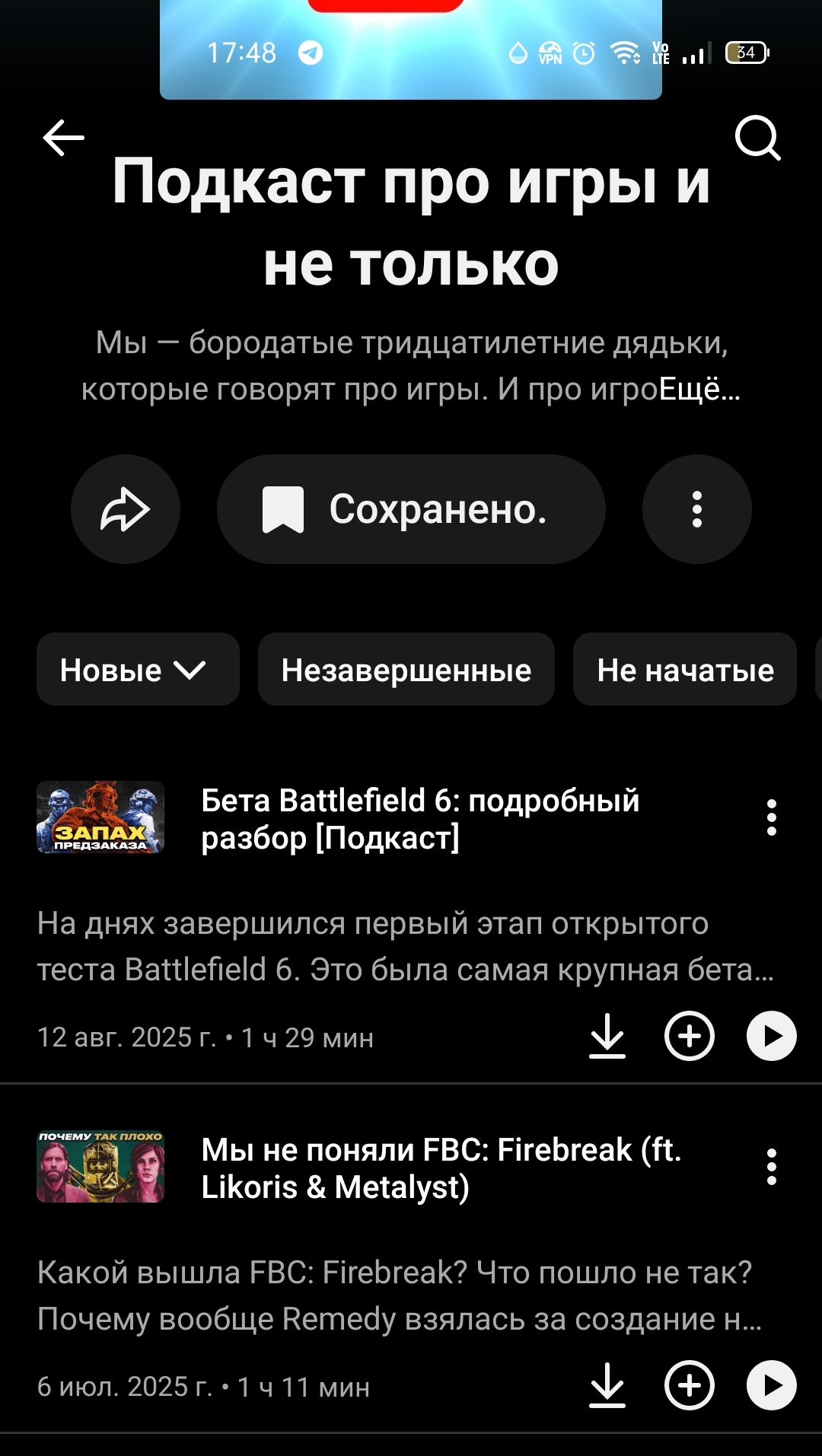Play the Battlefield 6 episode
Screen dimensions: 822x1456
pyautogui.click(x=771, y=1036)
